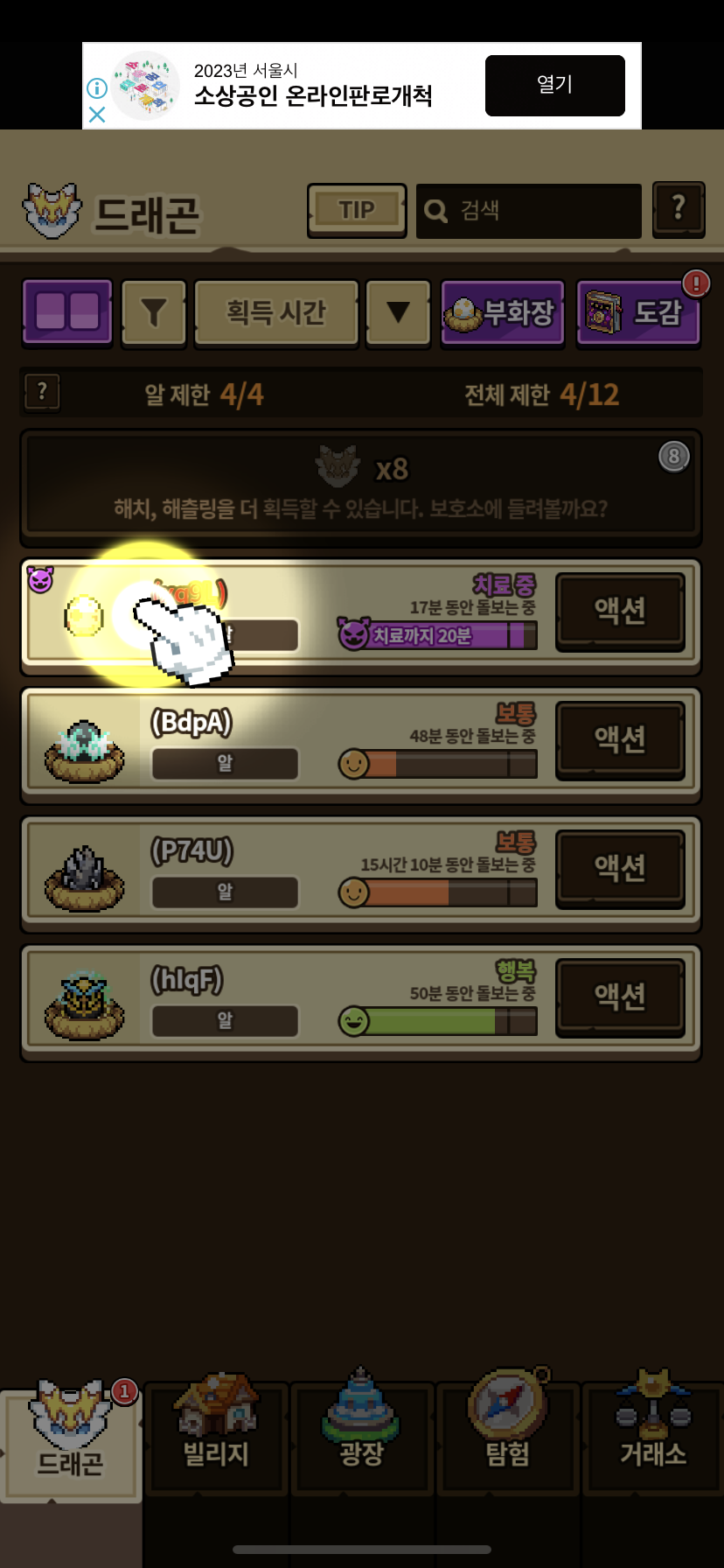Open the TIP button

[357, 210]
